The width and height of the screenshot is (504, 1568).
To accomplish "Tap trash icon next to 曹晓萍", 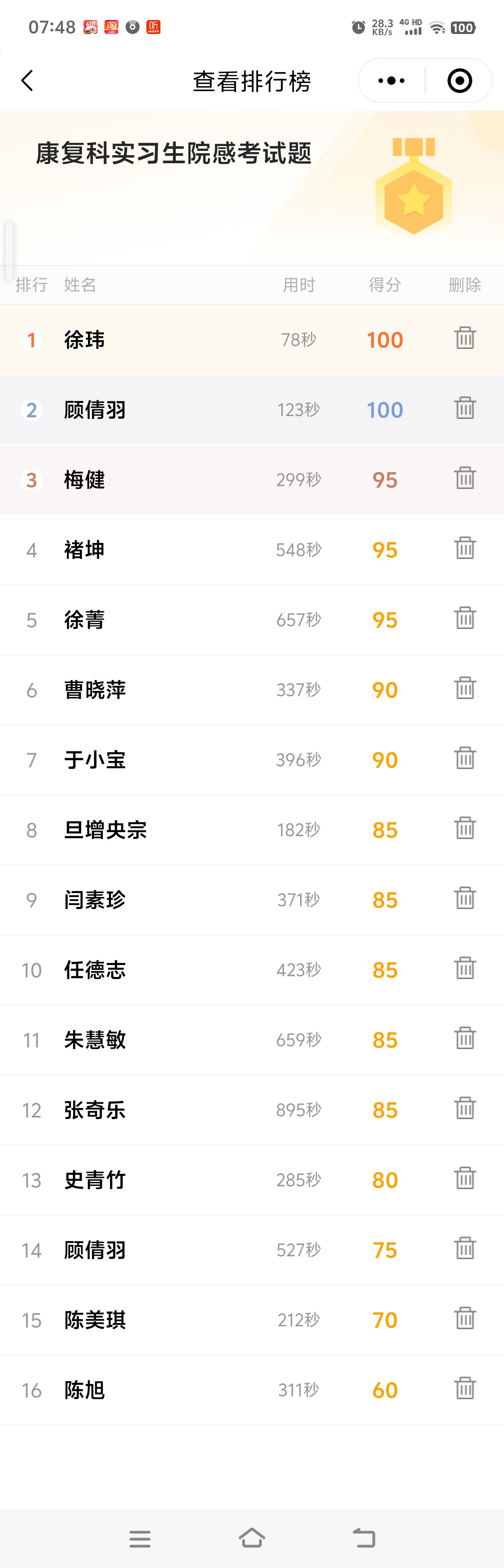I will (464, 688).
